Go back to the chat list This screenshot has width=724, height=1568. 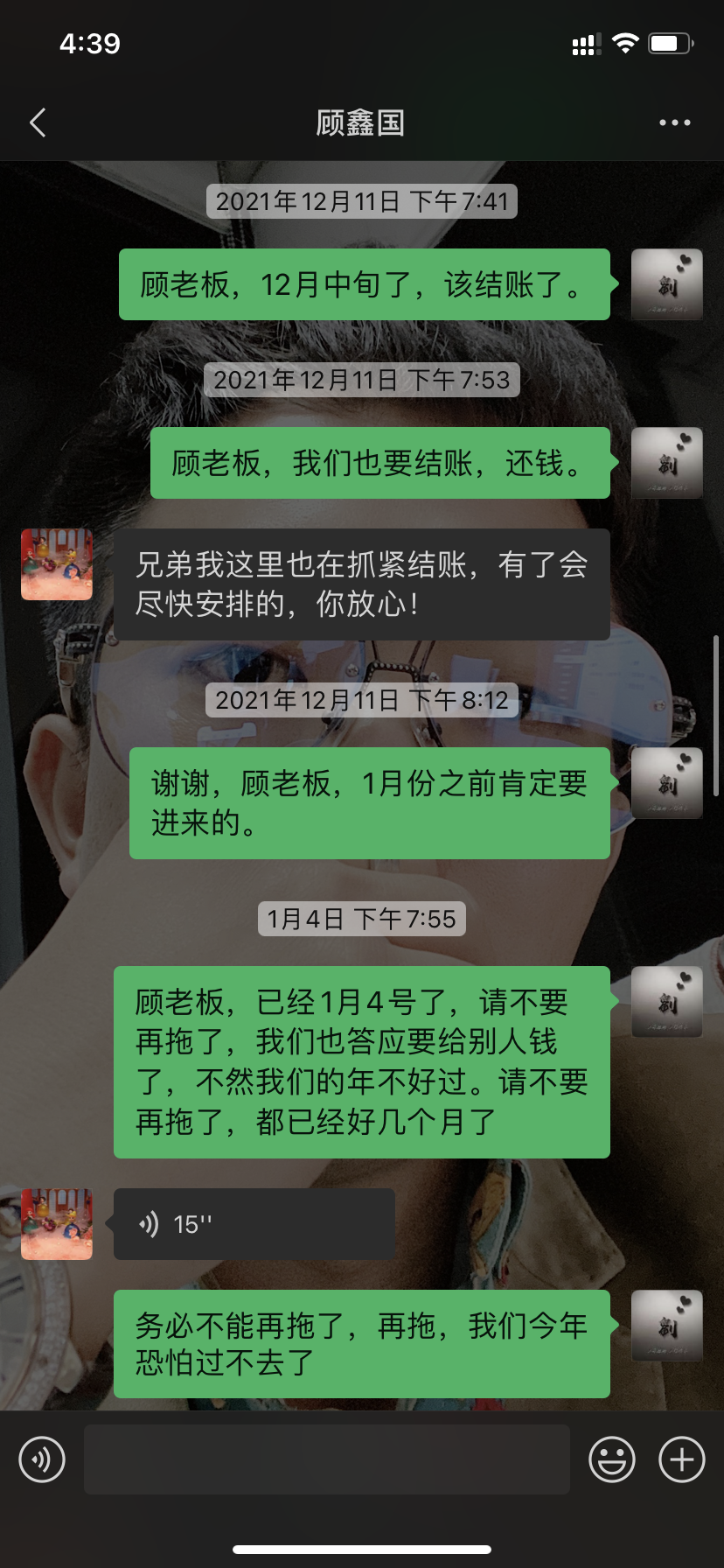click(38, 123)
